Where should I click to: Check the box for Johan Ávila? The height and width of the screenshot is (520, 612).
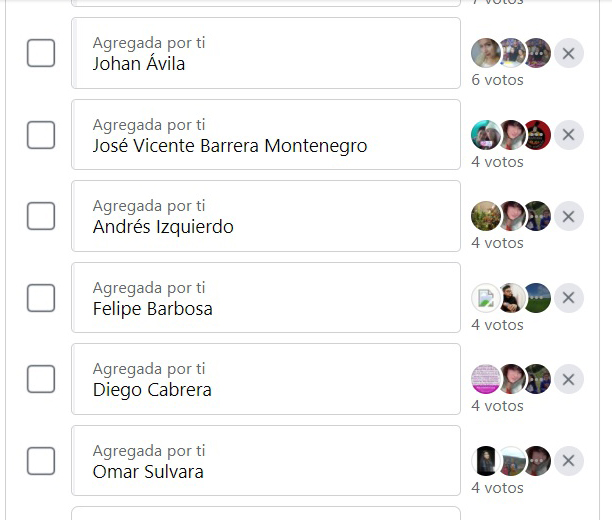coord(41,53)
